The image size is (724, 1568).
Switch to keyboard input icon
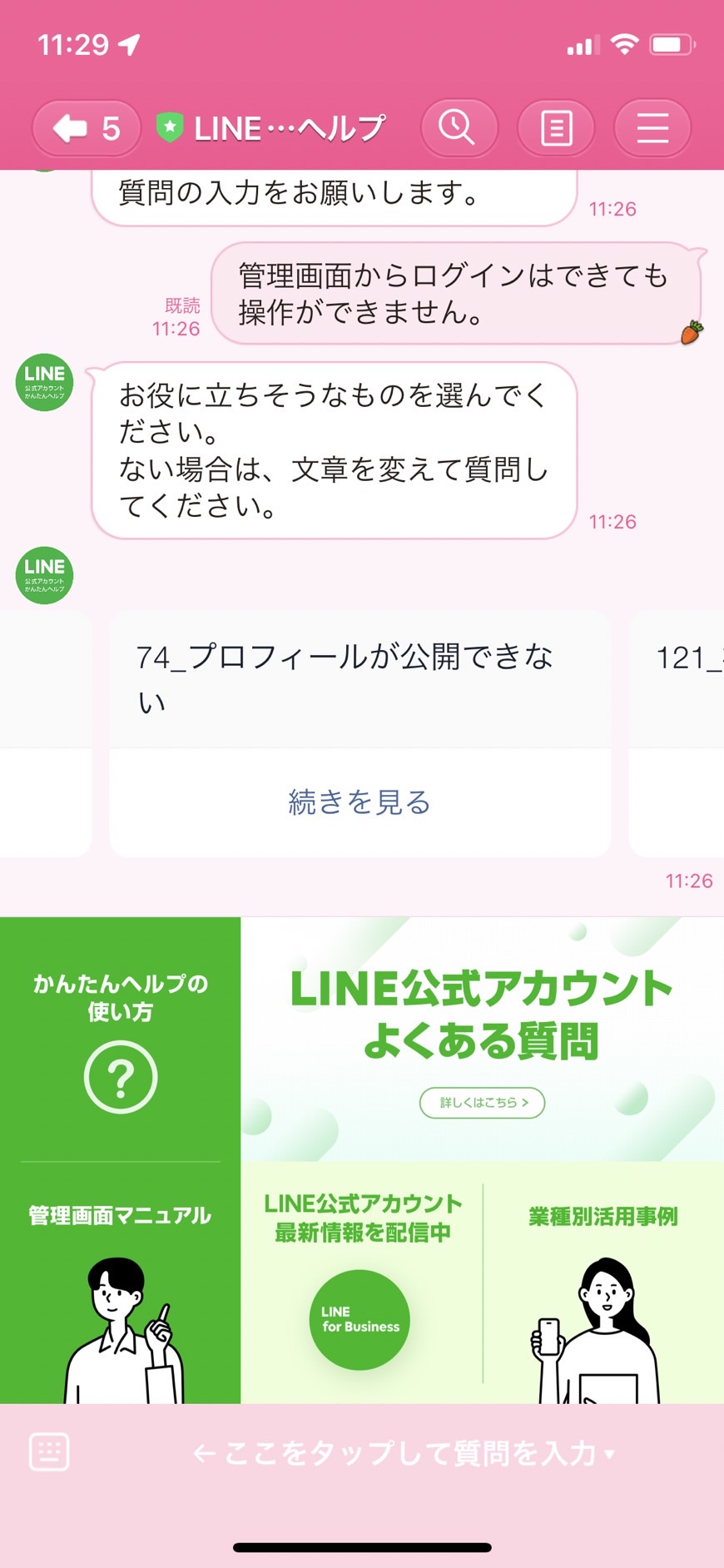49,1452
